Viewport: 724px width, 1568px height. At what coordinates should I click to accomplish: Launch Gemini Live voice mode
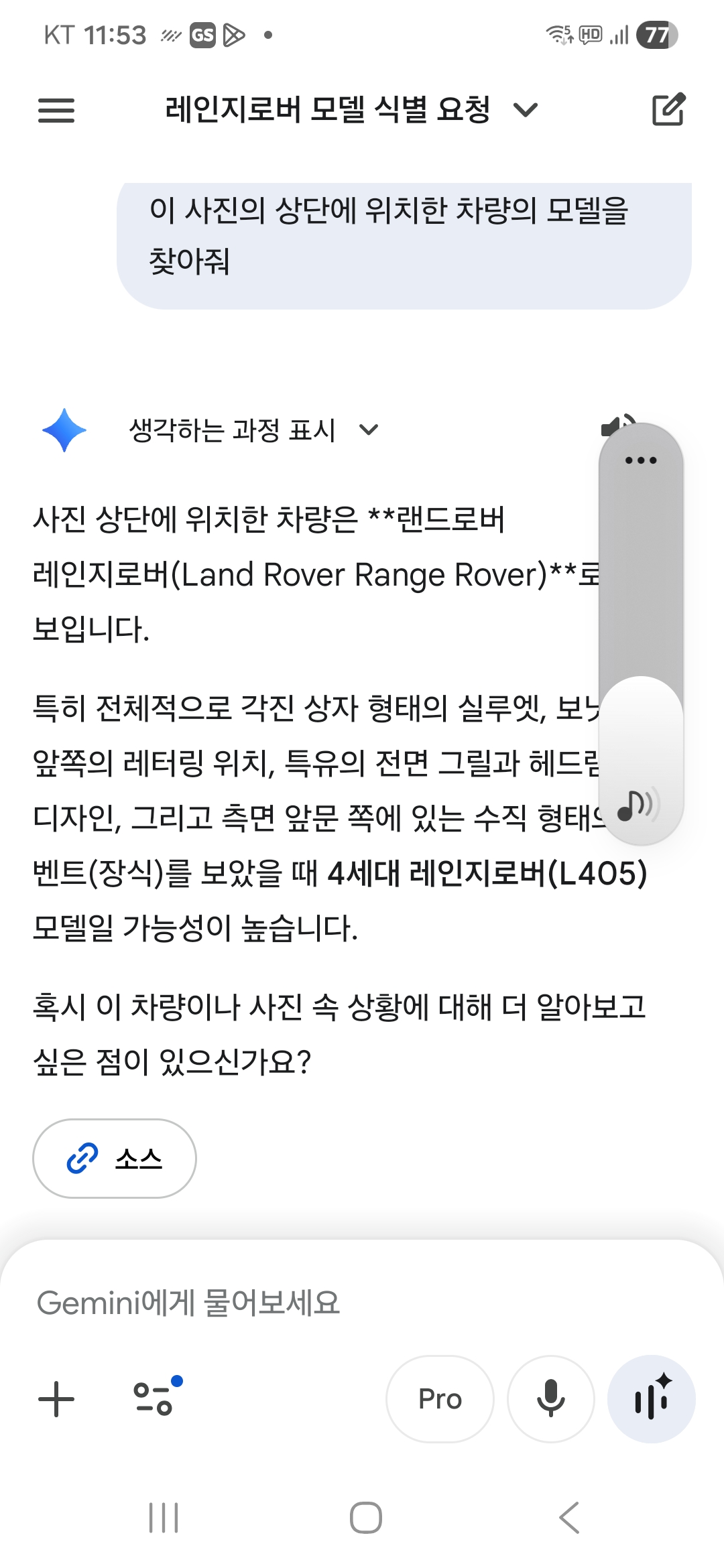[651, 1399]
